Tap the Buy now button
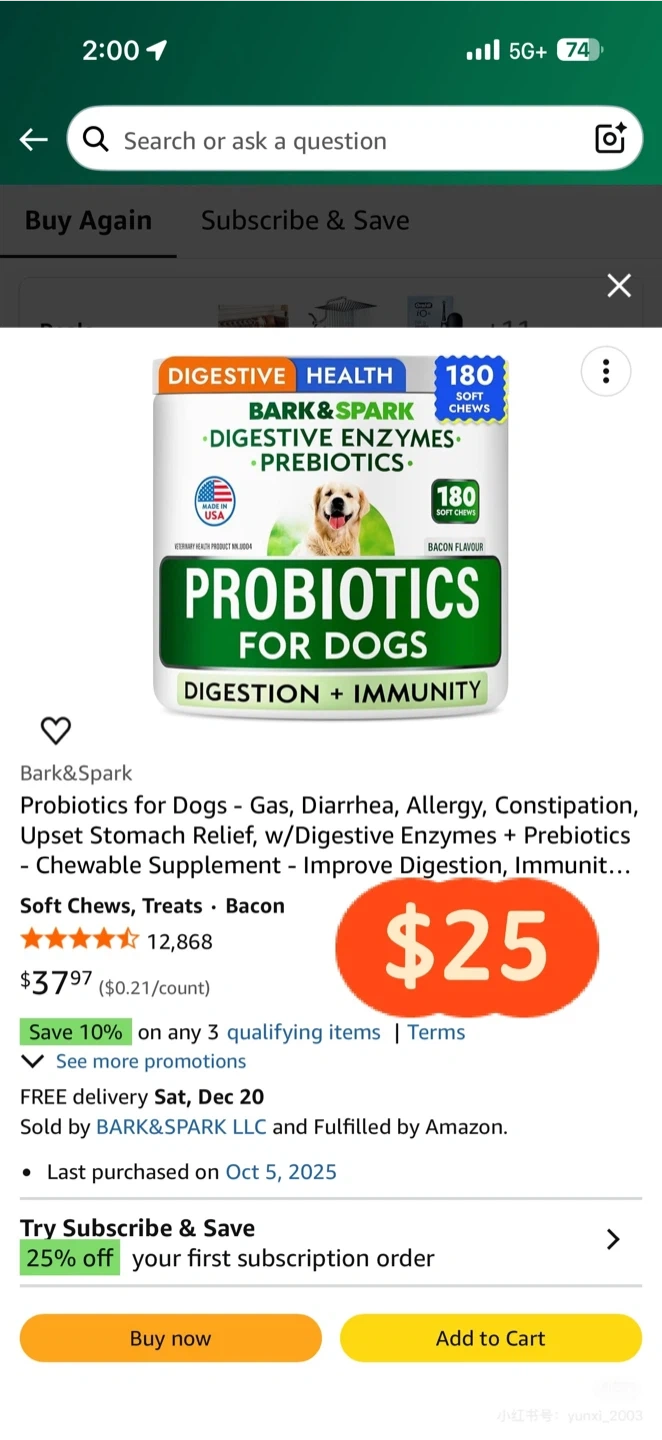 click(171, 1338)
